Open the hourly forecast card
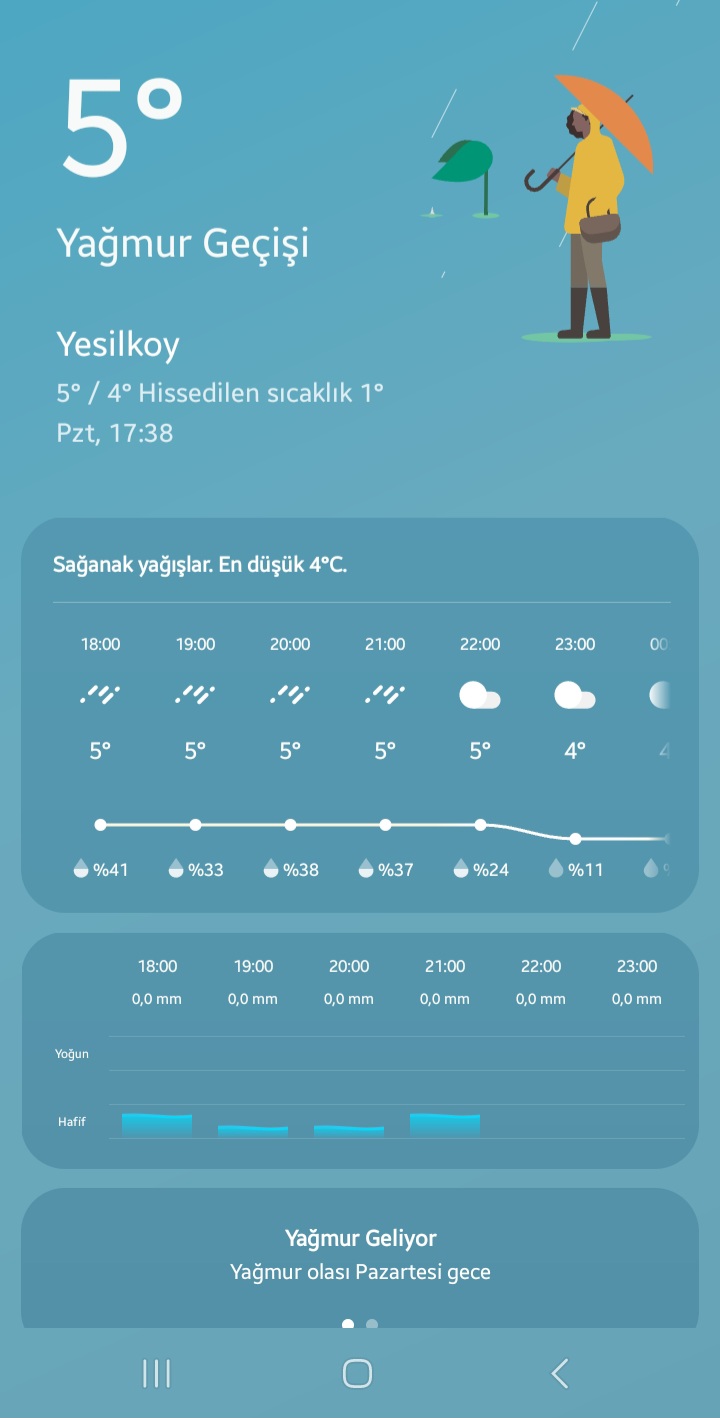720x1418 pixels. coord(360,715)
